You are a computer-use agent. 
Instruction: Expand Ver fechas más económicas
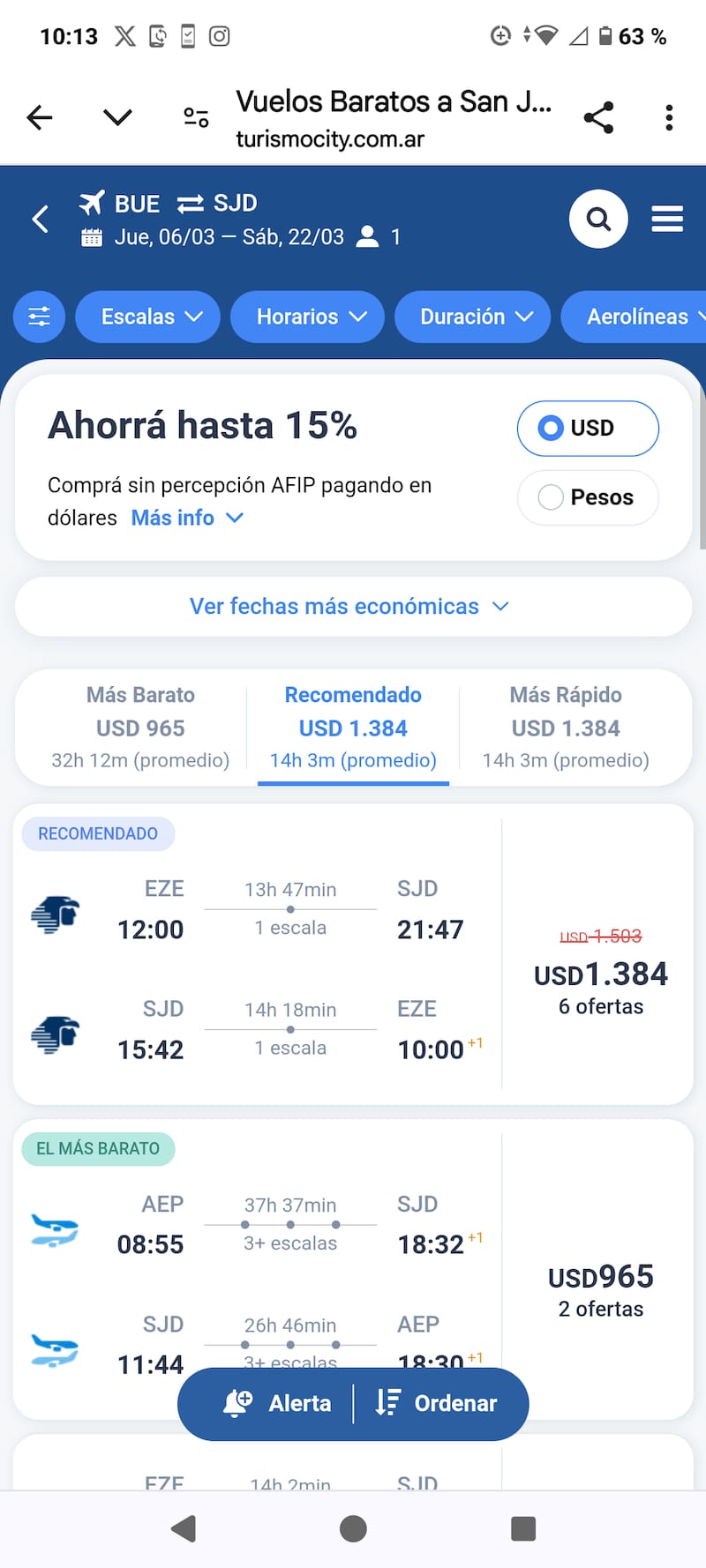353,607
